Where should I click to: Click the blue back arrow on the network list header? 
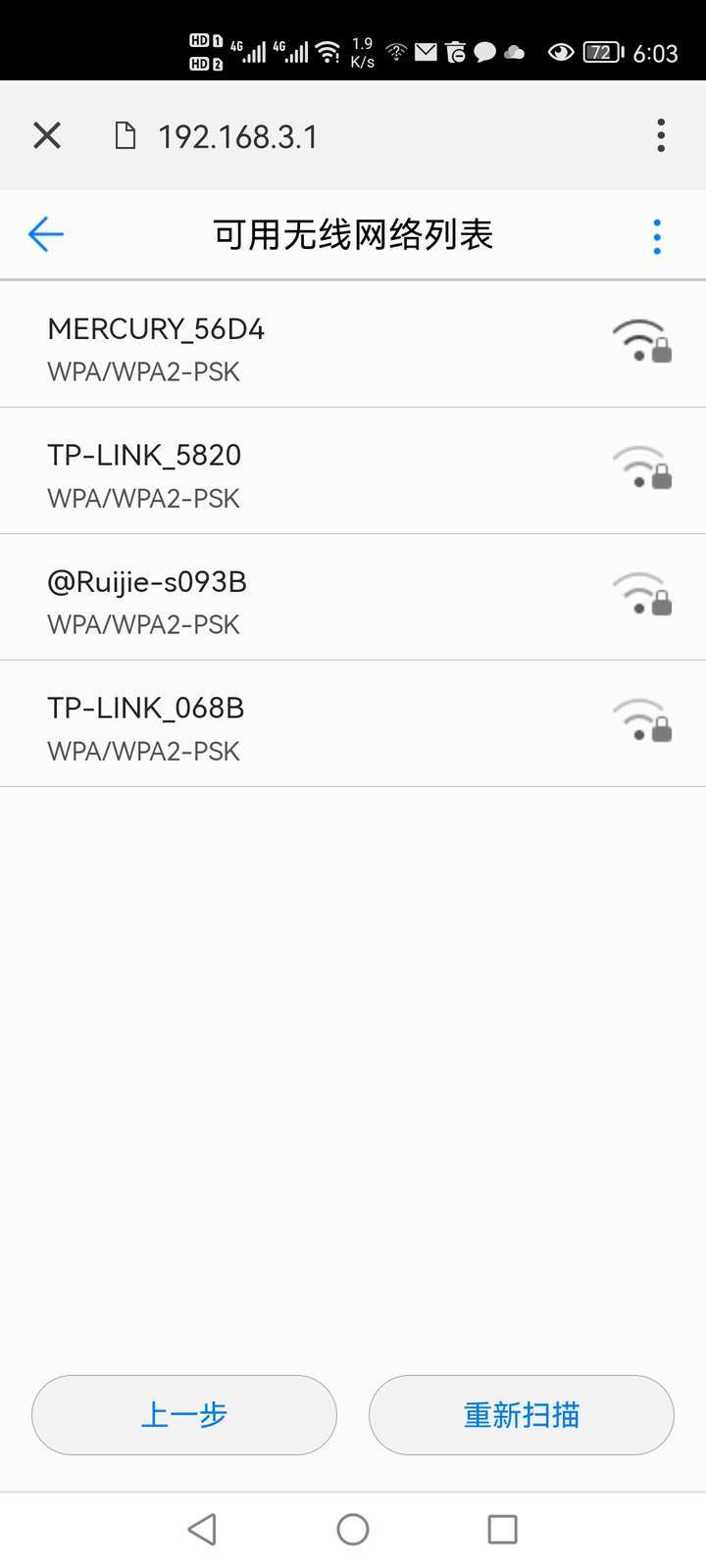coord(45,234)
